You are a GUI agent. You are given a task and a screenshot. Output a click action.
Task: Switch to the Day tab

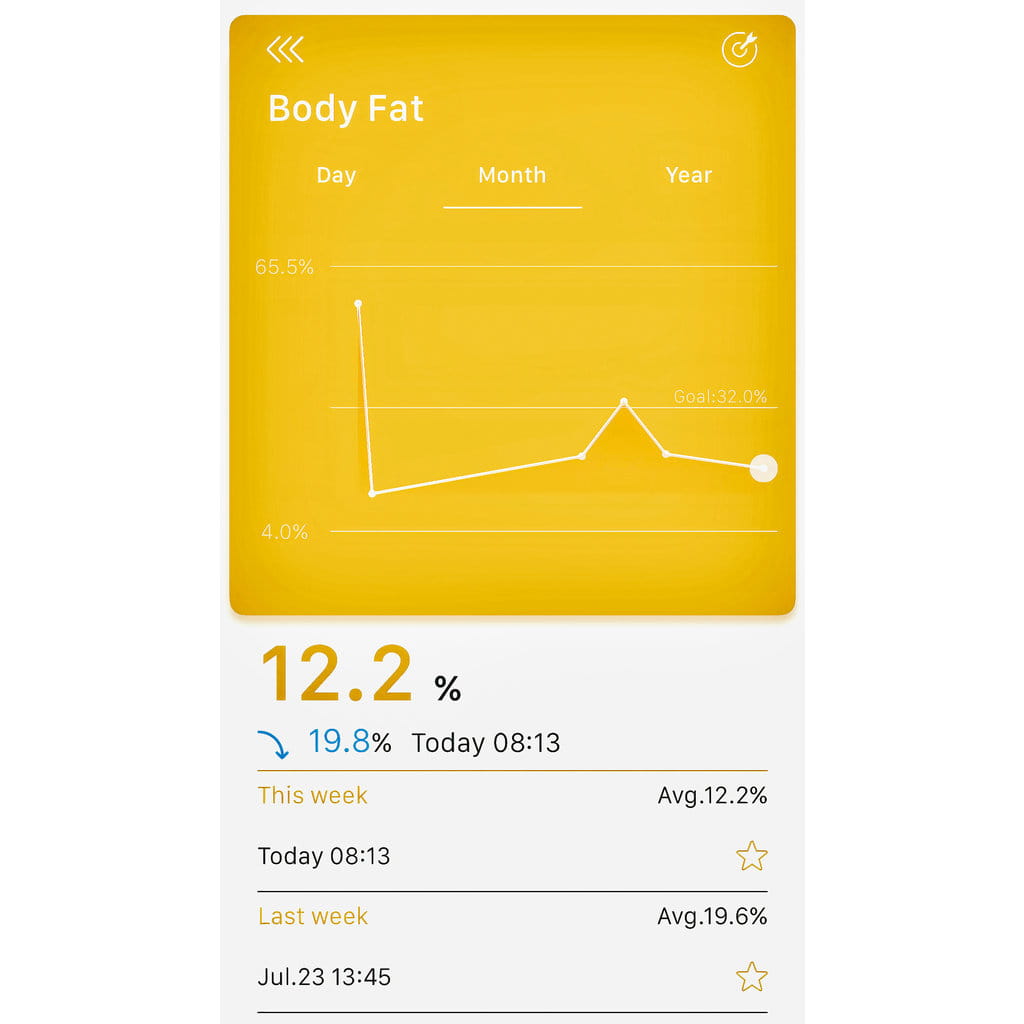click(336, 175)
